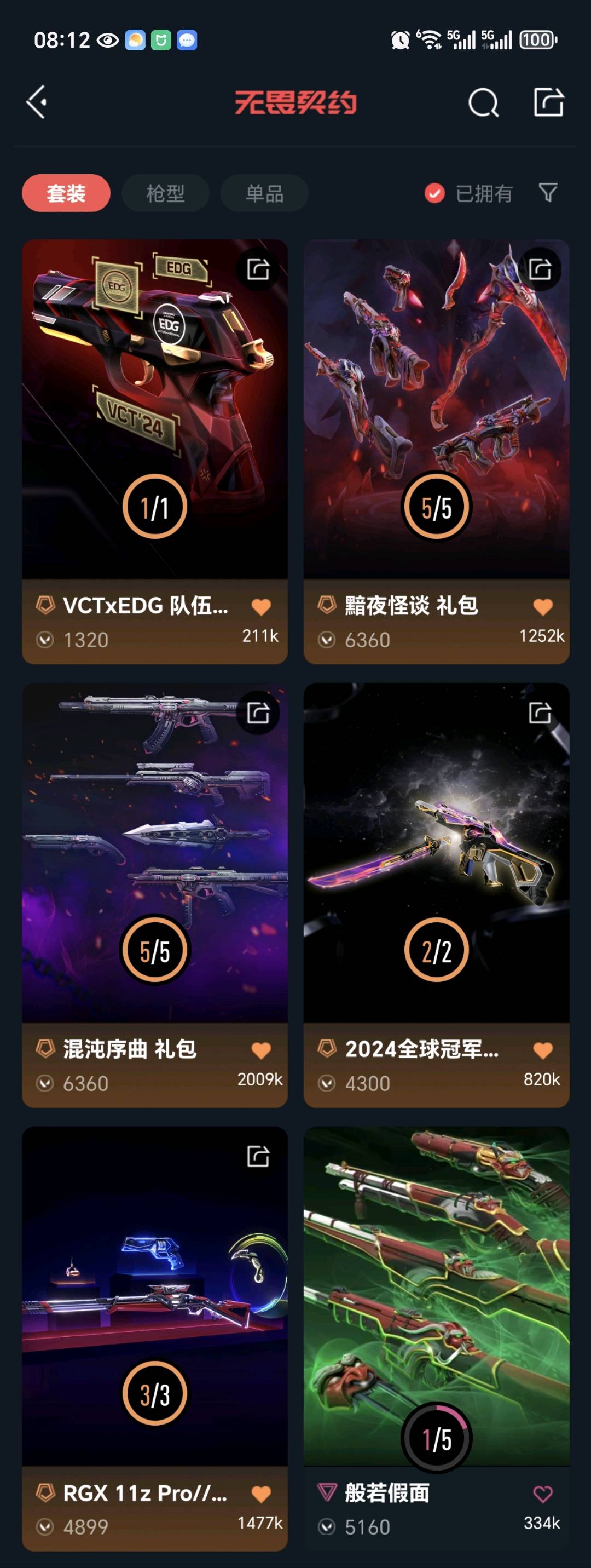Share the VCTxEDG card
The image size is (591, 1568).
(258, 269)
